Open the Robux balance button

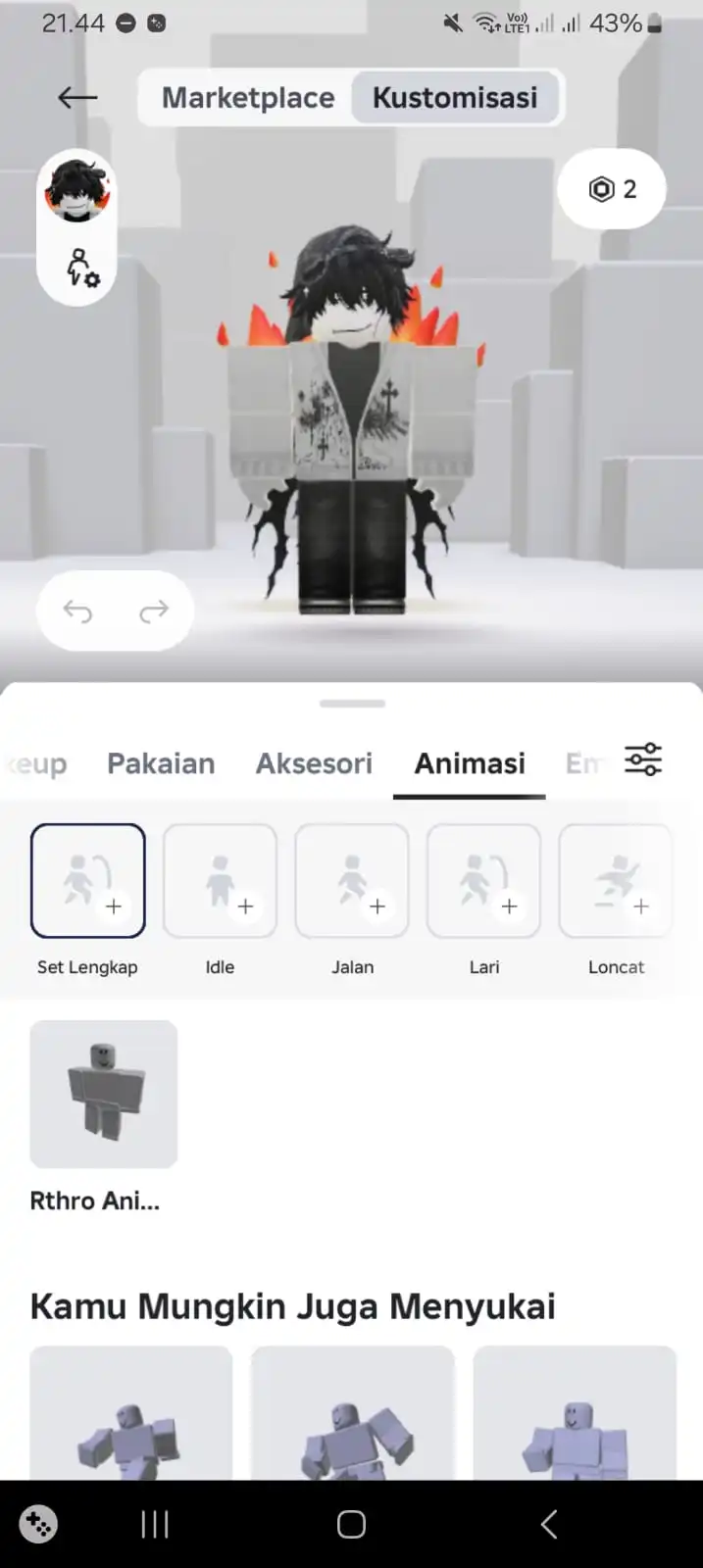click(612, 189)
